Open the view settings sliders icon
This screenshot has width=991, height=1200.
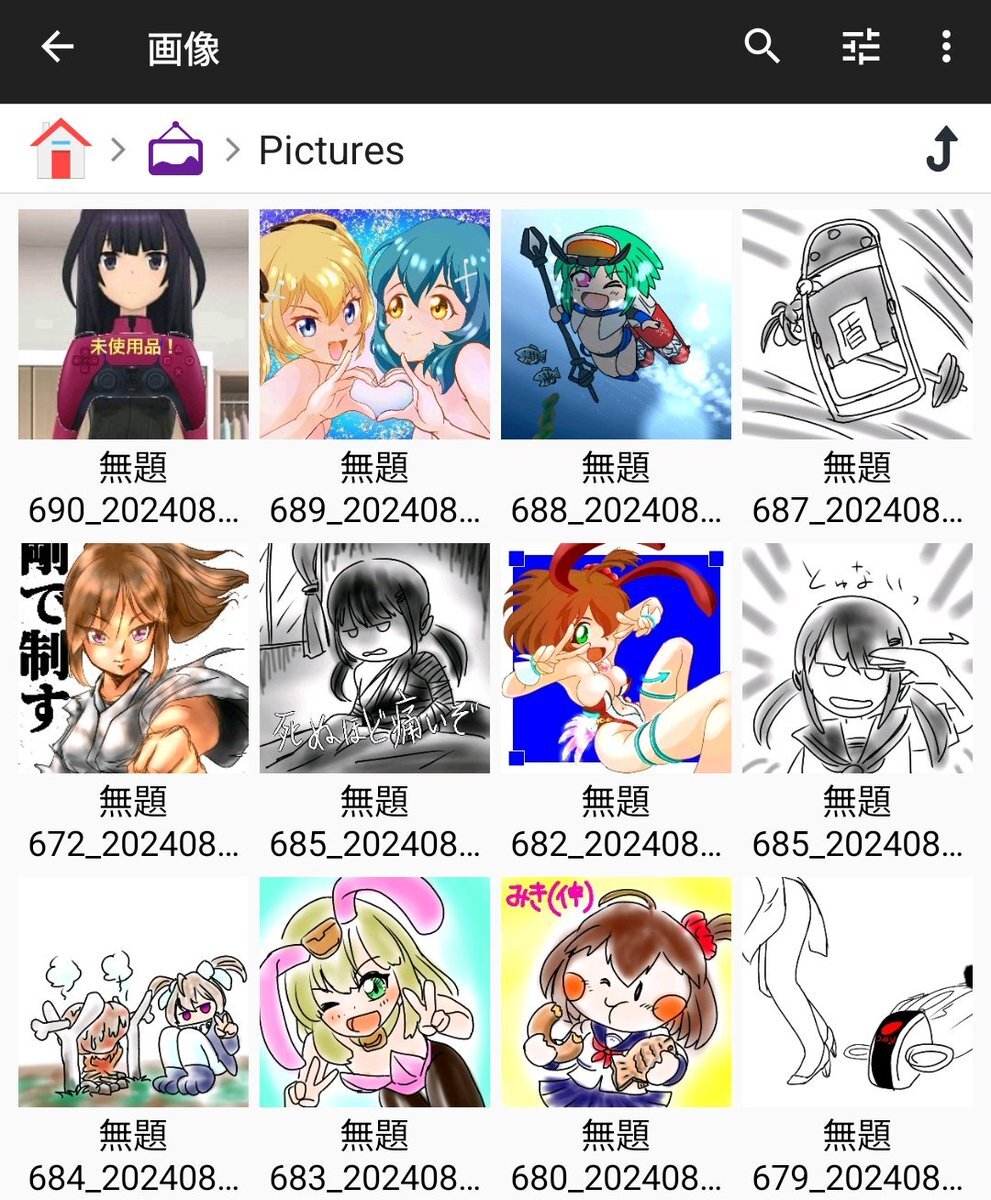860,47
